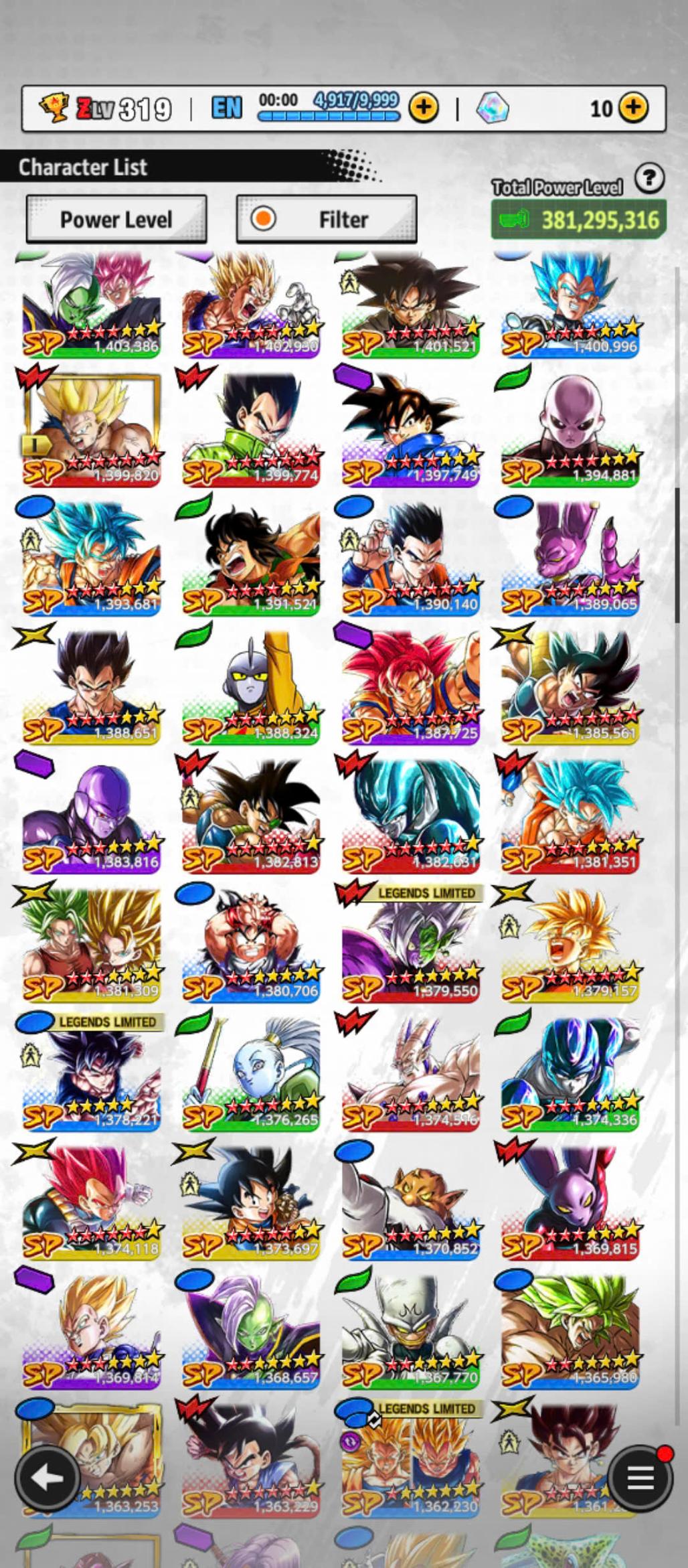The image size is (688, 1568).
Task: Open the Power Level sort button
Action: 116,220
